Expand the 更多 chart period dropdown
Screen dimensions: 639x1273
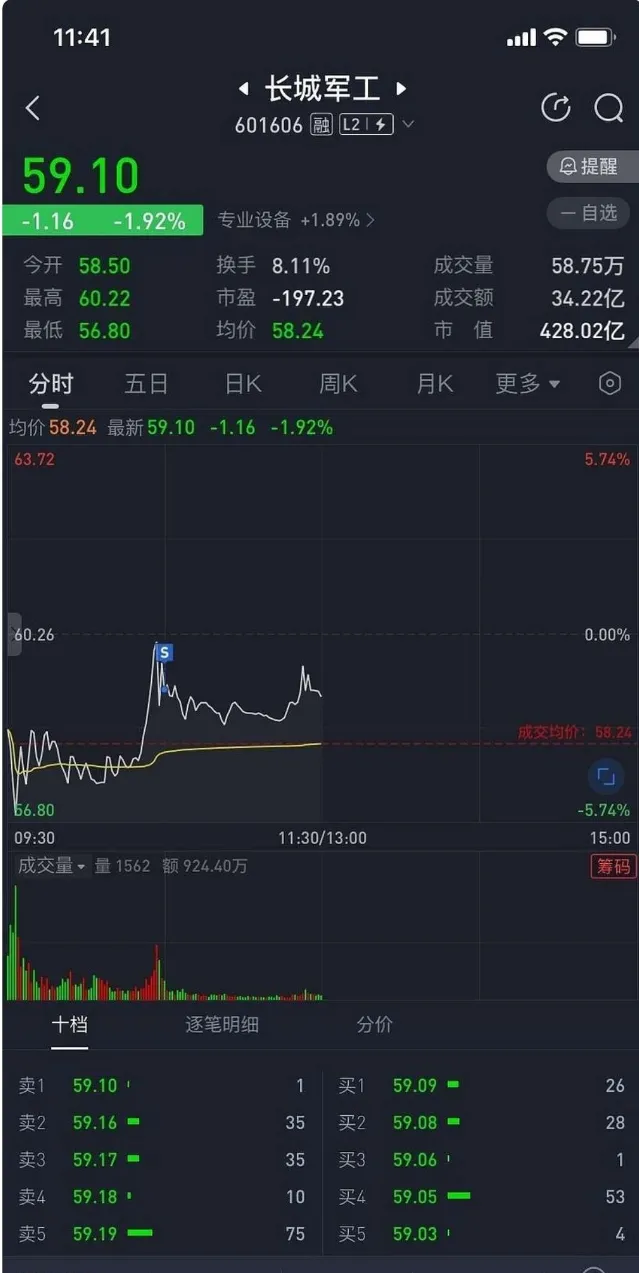[527, 384]
